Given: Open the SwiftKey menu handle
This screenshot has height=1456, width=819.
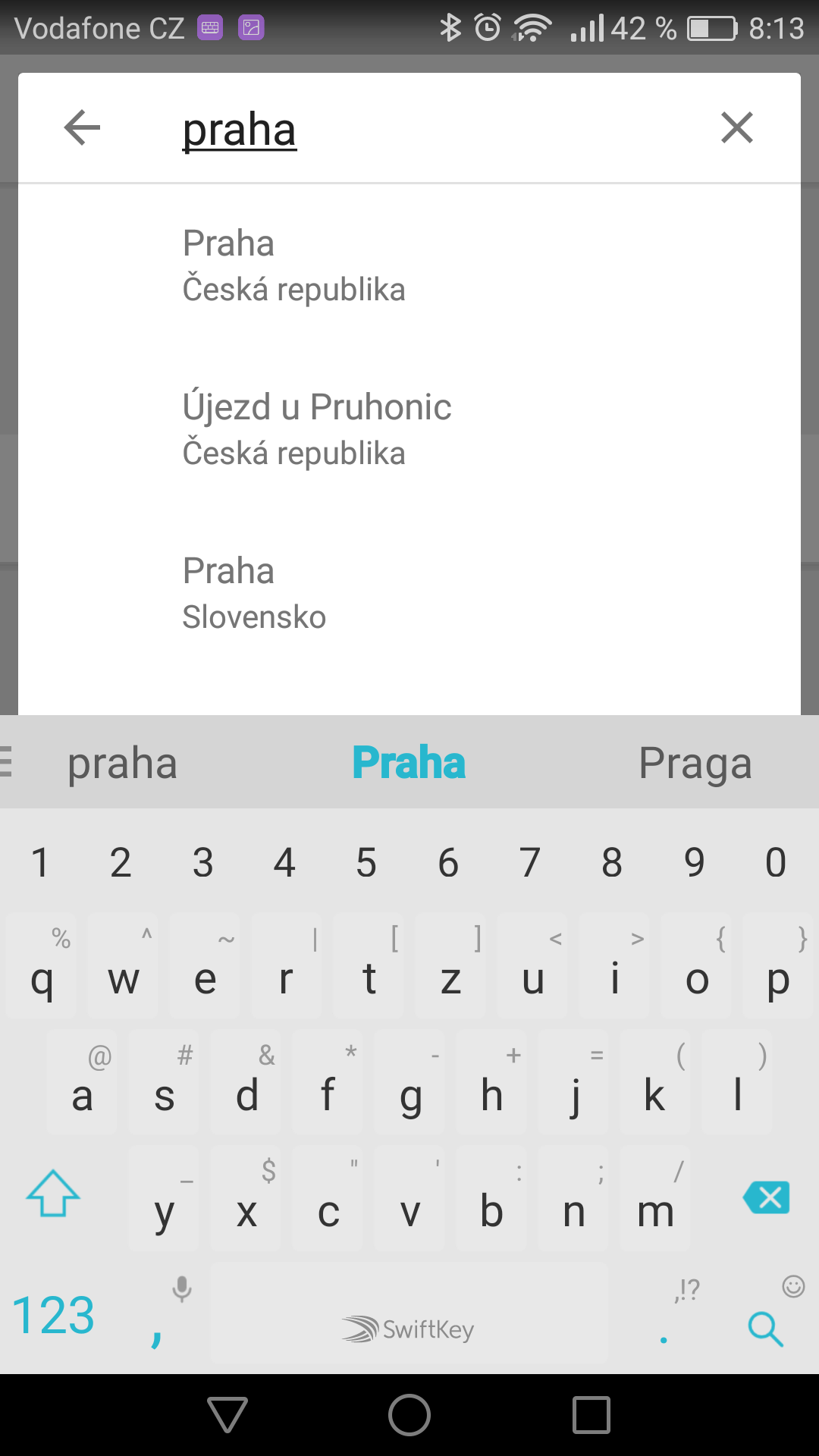Looking at the screenshot, I should coord(6,762).
